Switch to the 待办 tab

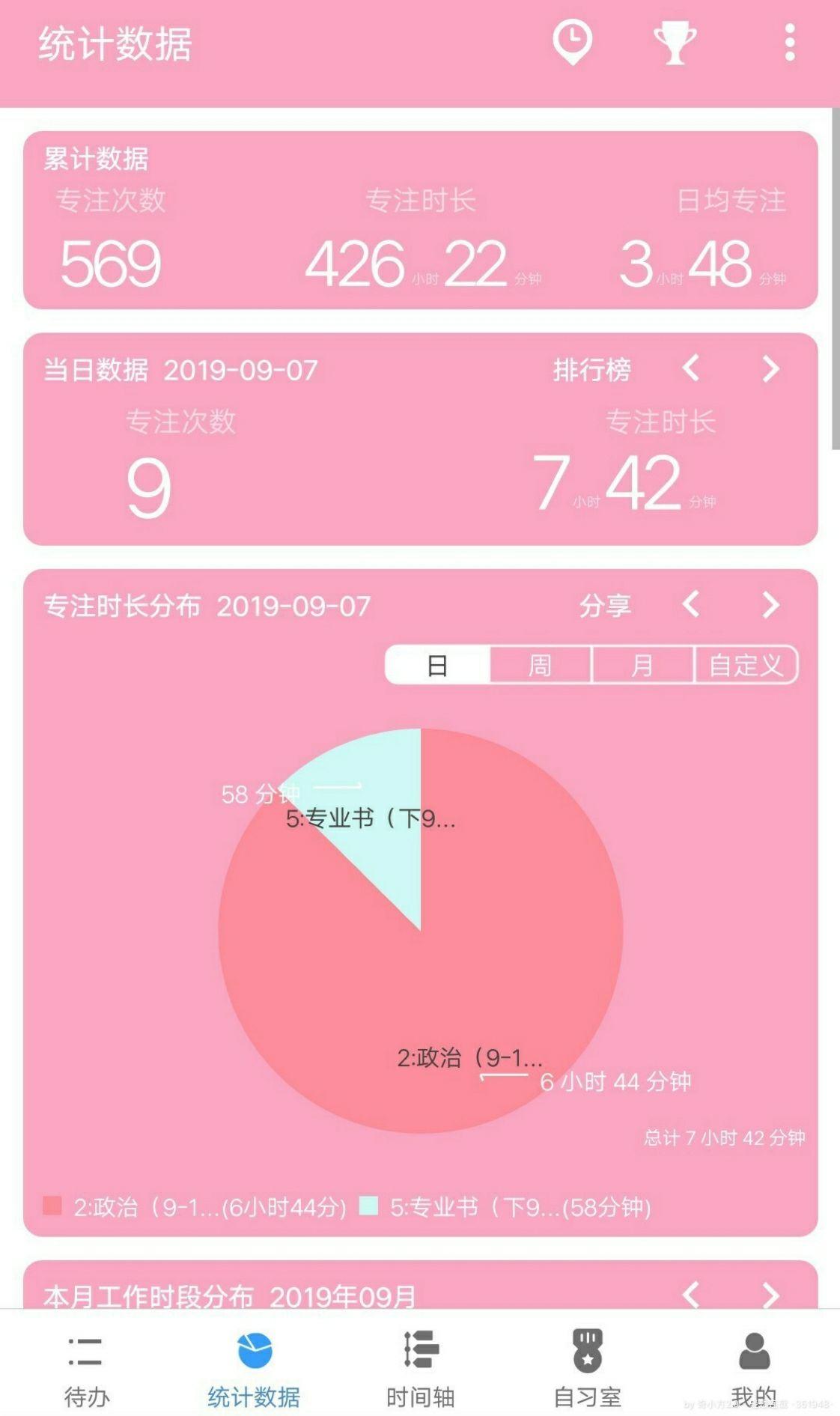[x=86, y=1368]
